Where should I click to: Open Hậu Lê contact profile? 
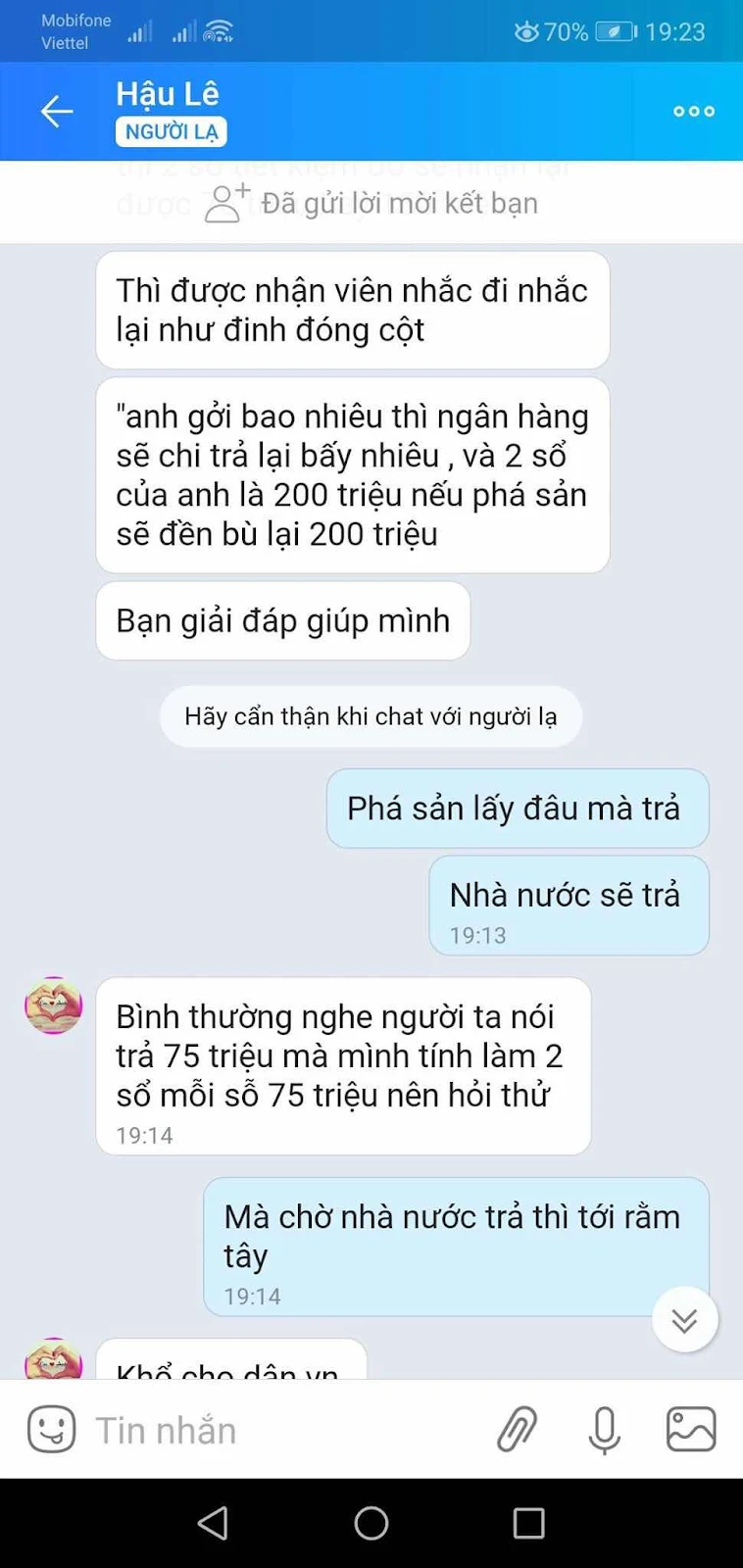click(x=168, y=94)
